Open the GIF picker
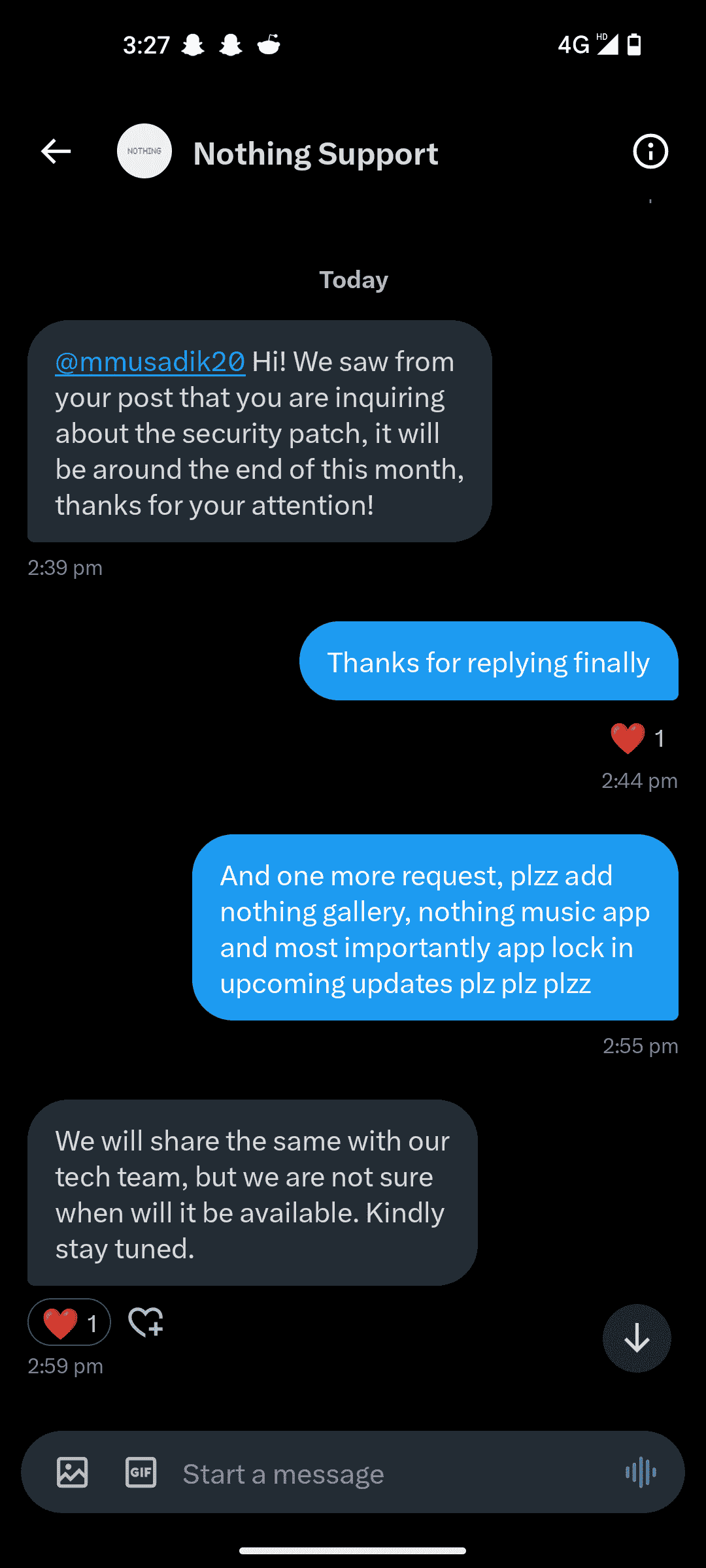Image resolution: width=706 pixels, height=1568 pixels. [141, 1473]
